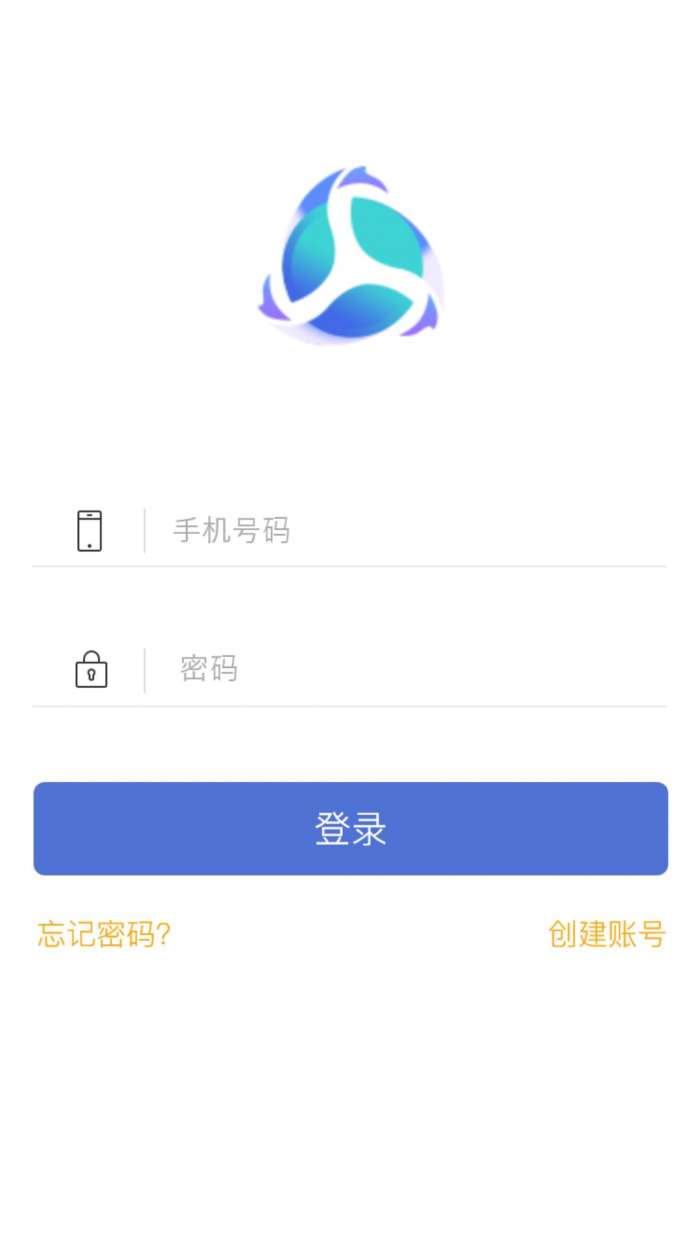
Task: Focus the 密码 password field
Action: pos(400,669)
